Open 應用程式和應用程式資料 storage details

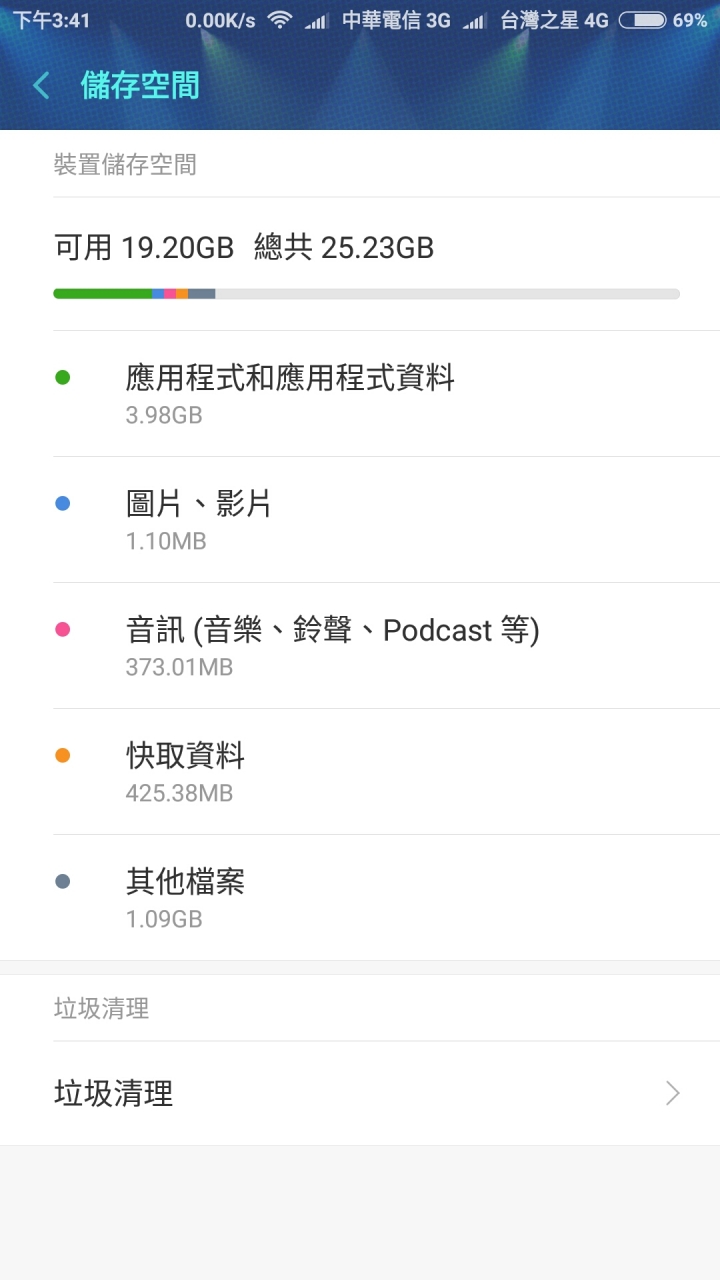click(x=360, y=394)
